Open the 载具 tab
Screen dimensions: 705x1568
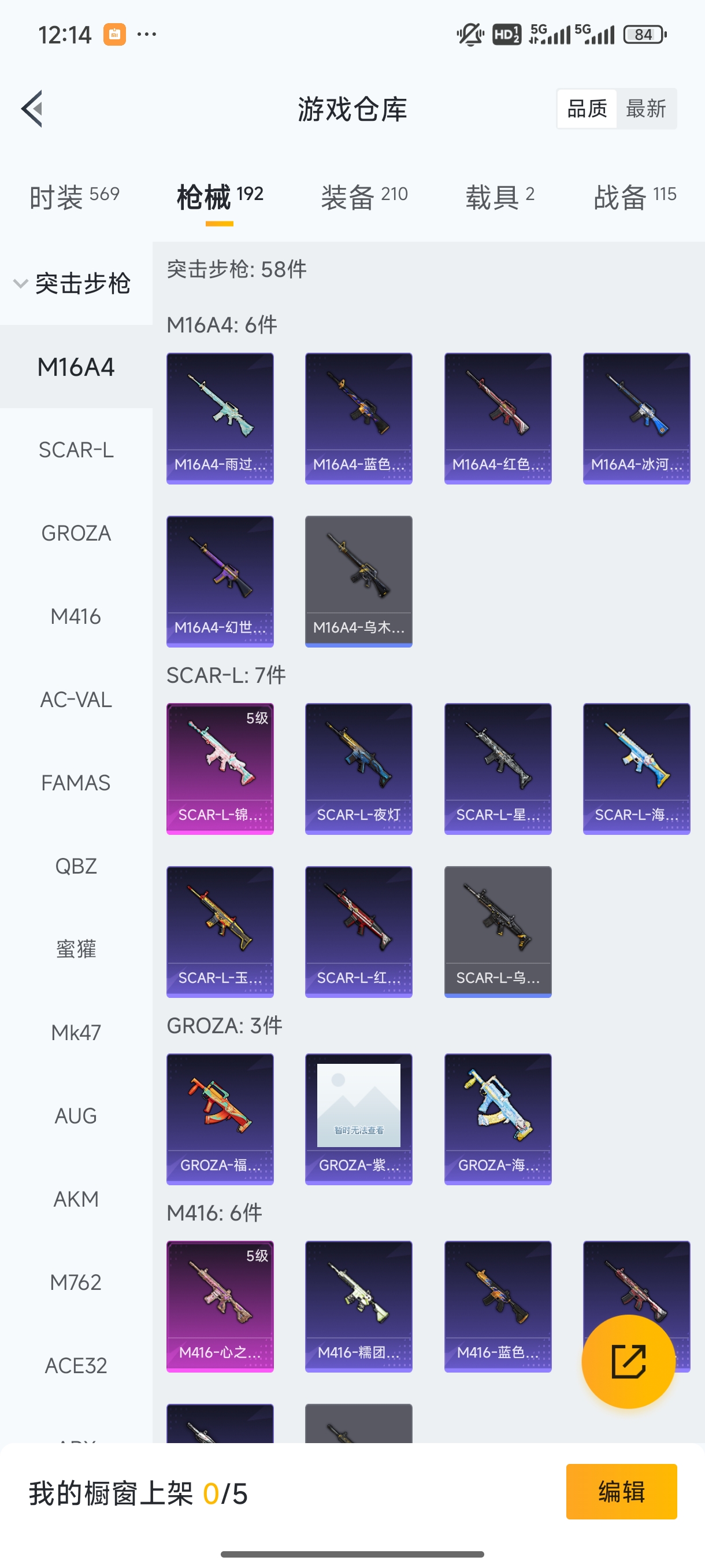499,197
